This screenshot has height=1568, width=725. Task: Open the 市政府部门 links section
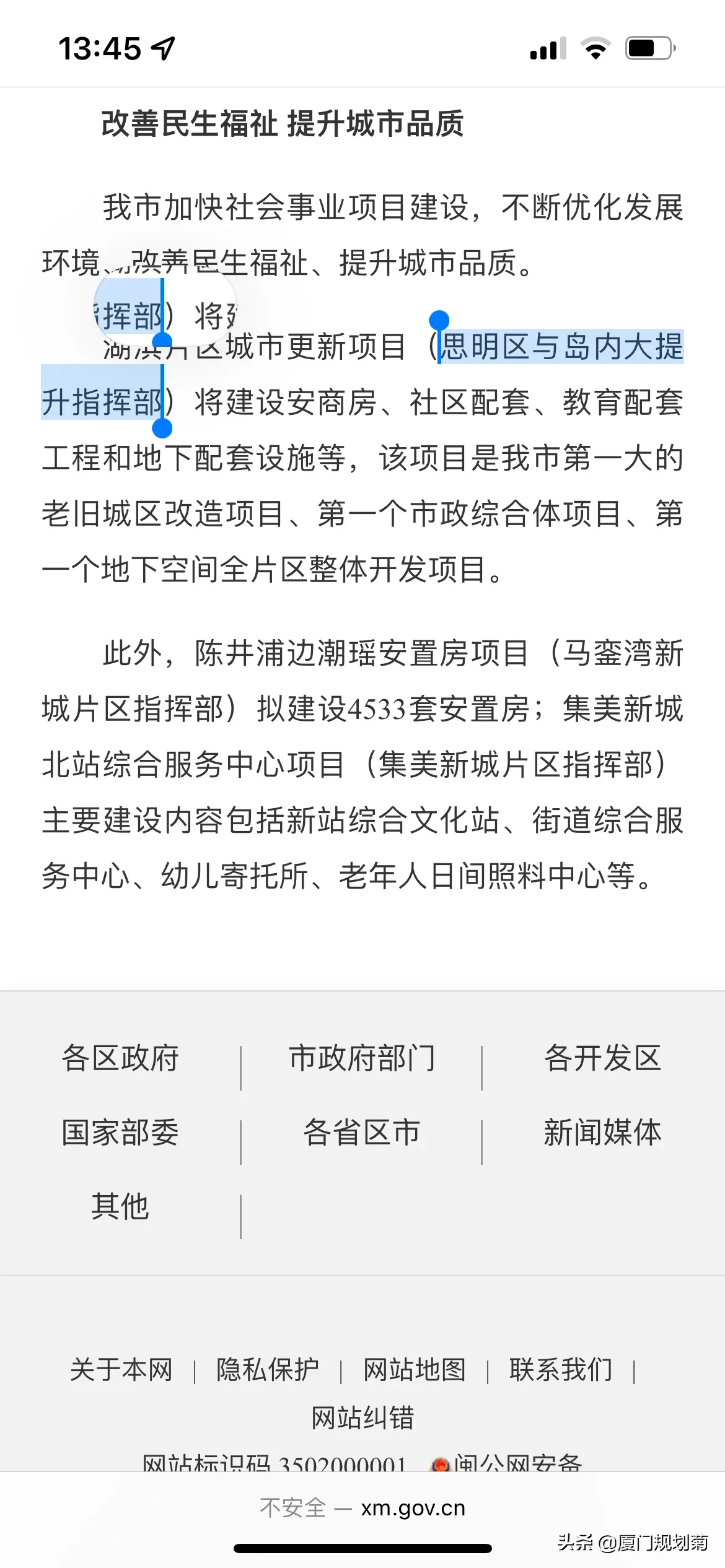[362, 1058]
